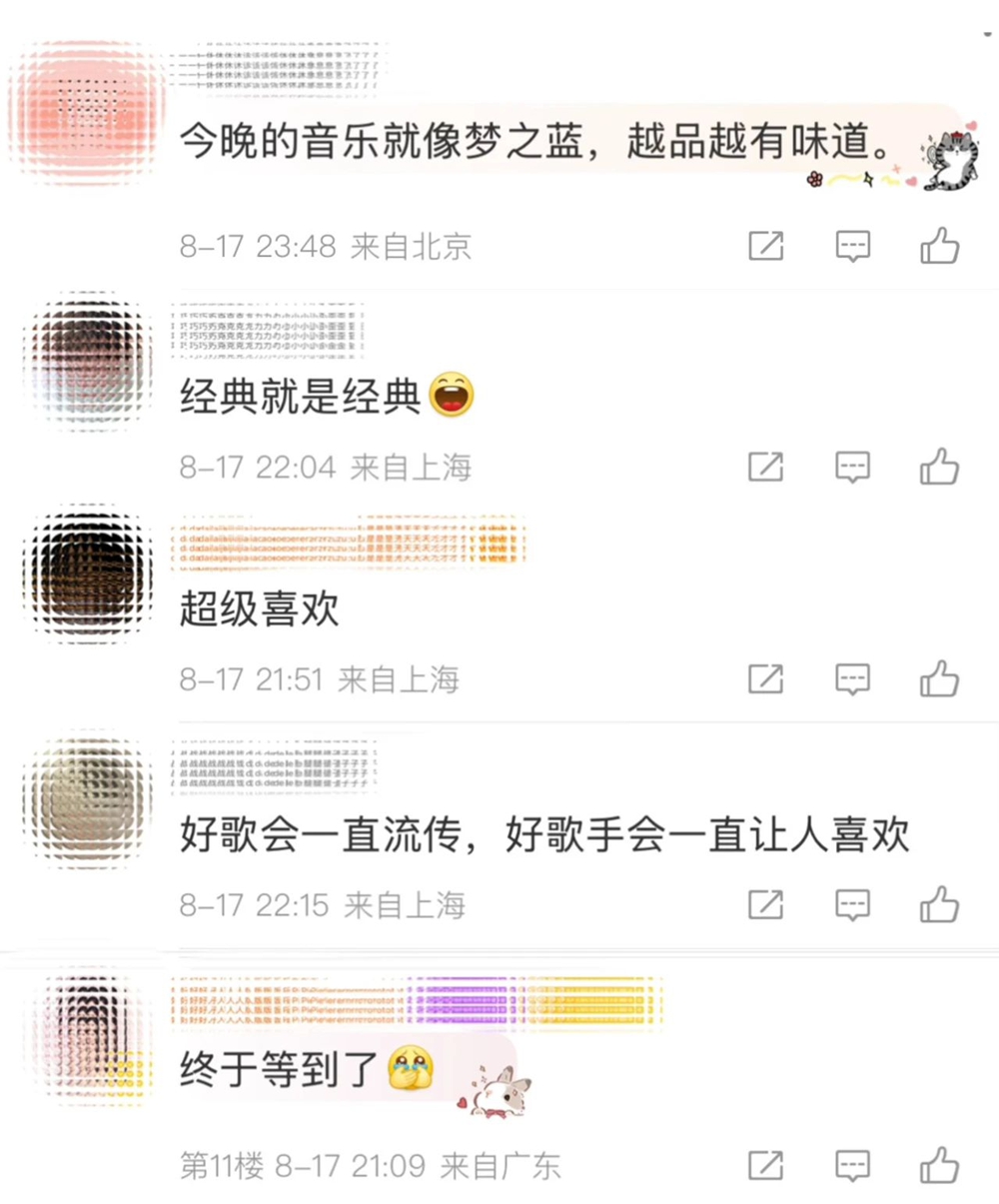Image resolution: width=999 pixels, height=1204 pixels.
Task: Visit the profile of the "终于等到了" commenter
Action: [88, 1039]
